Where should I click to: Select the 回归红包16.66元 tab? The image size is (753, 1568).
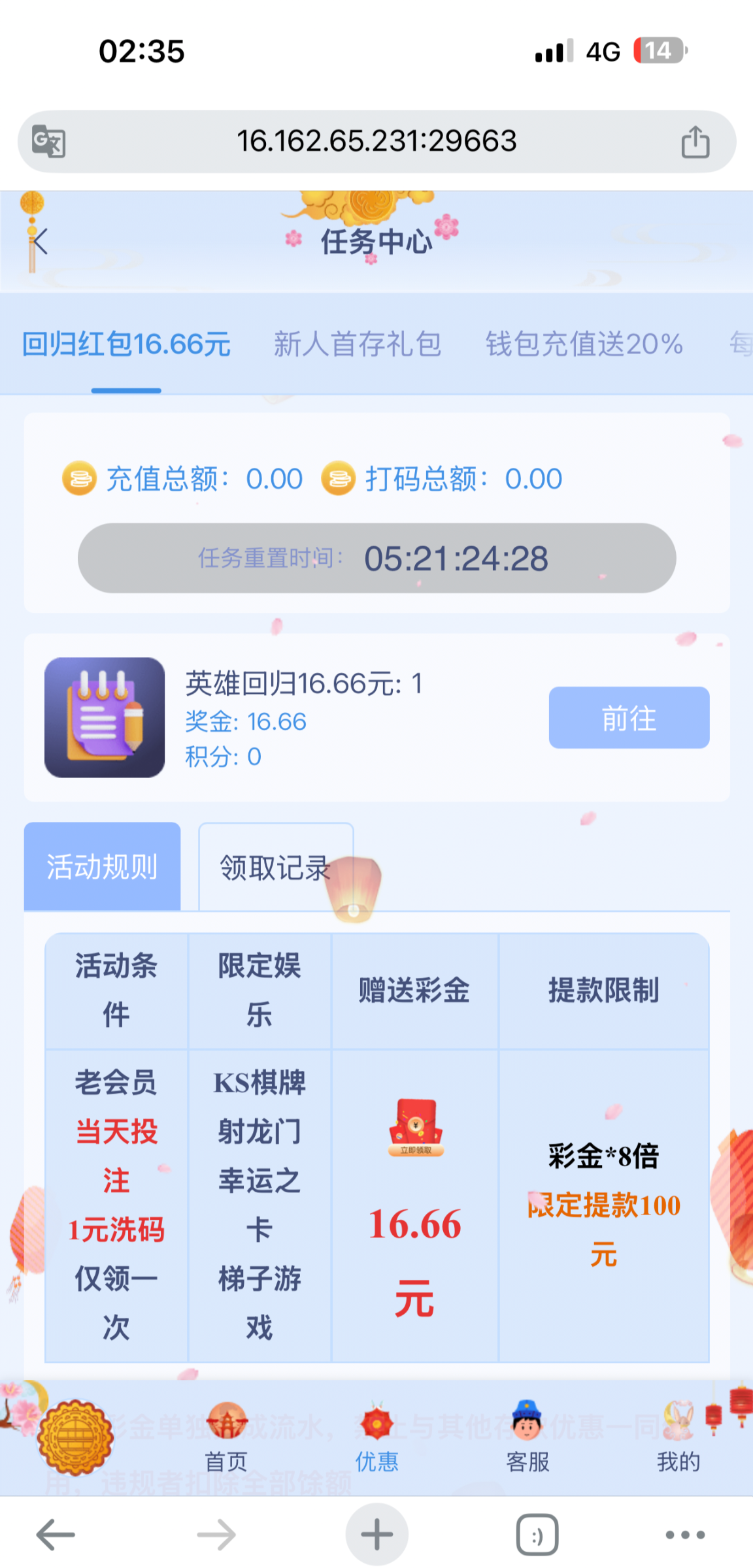(x=126, y=344)
